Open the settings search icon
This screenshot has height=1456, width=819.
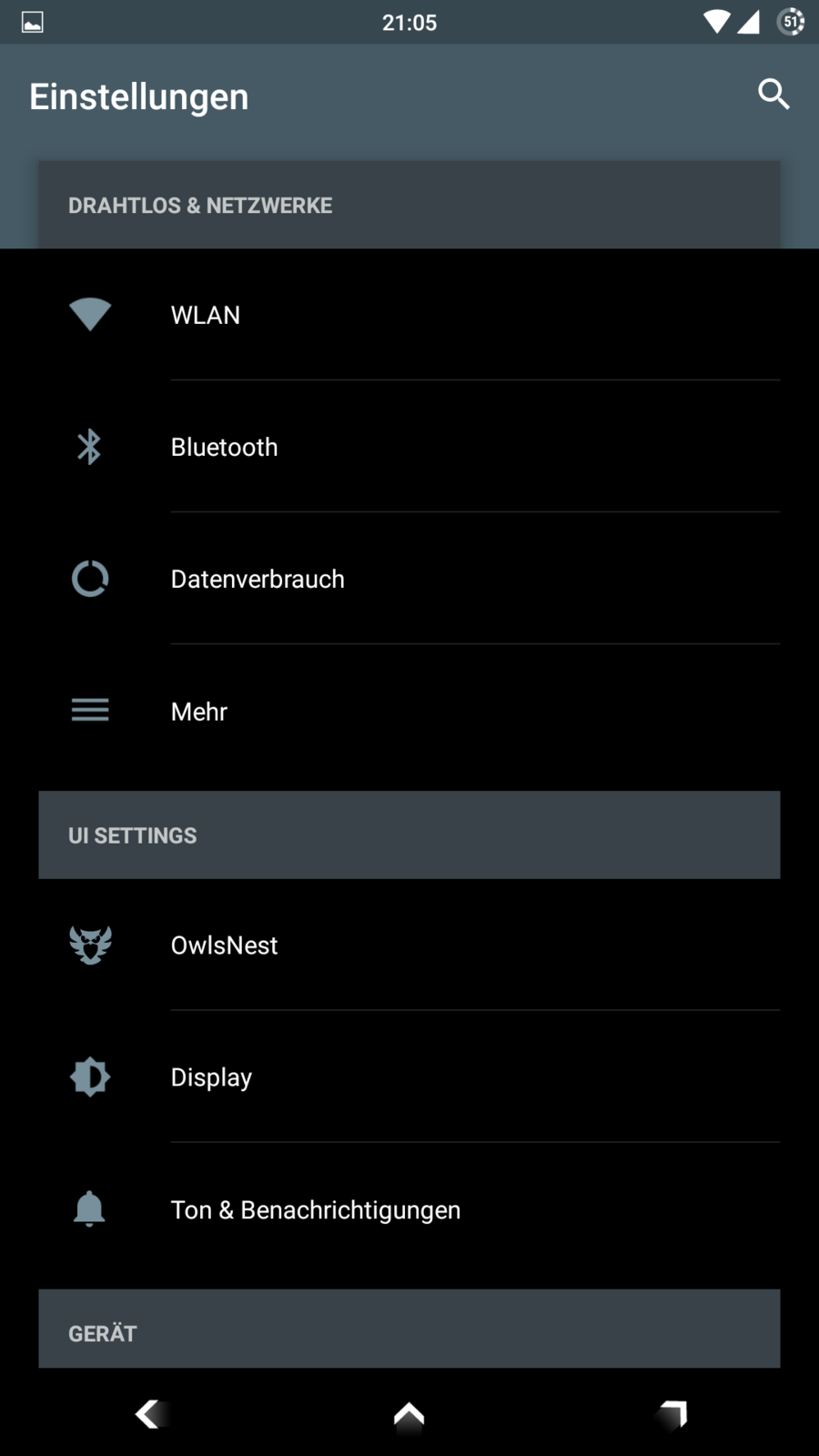[x=773, y=94]
